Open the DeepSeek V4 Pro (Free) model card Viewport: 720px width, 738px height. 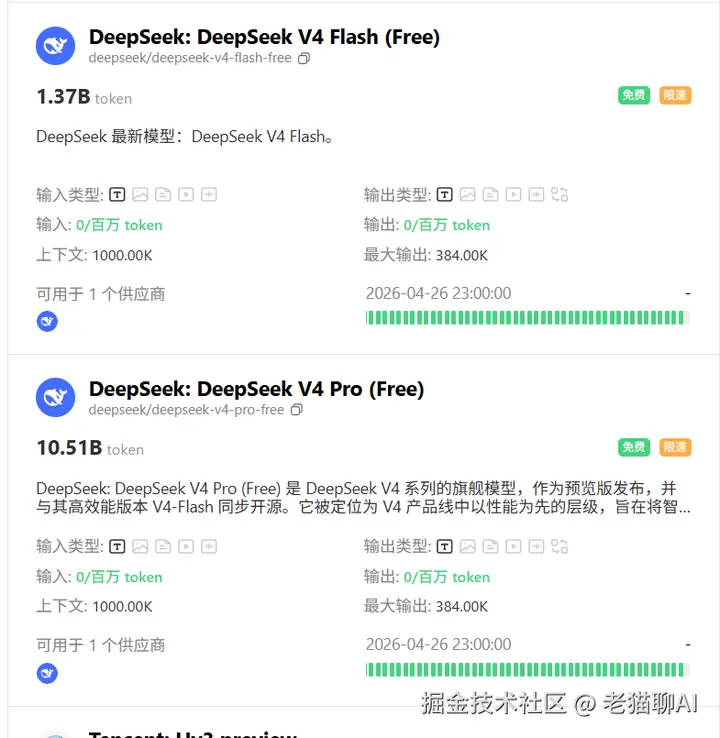[x=256, y=390]
